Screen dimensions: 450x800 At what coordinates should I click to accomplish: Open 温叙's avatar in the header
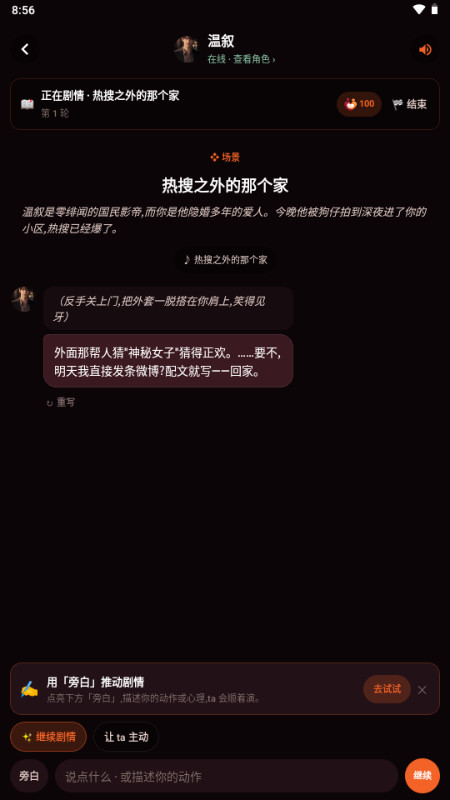coord(187,49)
